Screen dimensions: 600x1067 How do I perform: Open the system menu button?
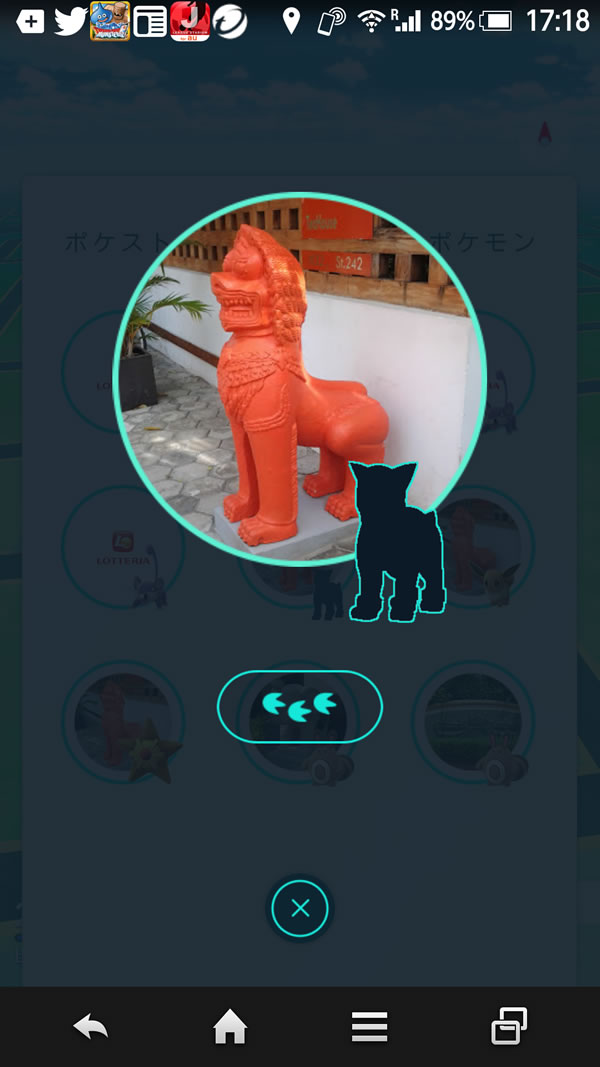click(x=369, y=1026)
